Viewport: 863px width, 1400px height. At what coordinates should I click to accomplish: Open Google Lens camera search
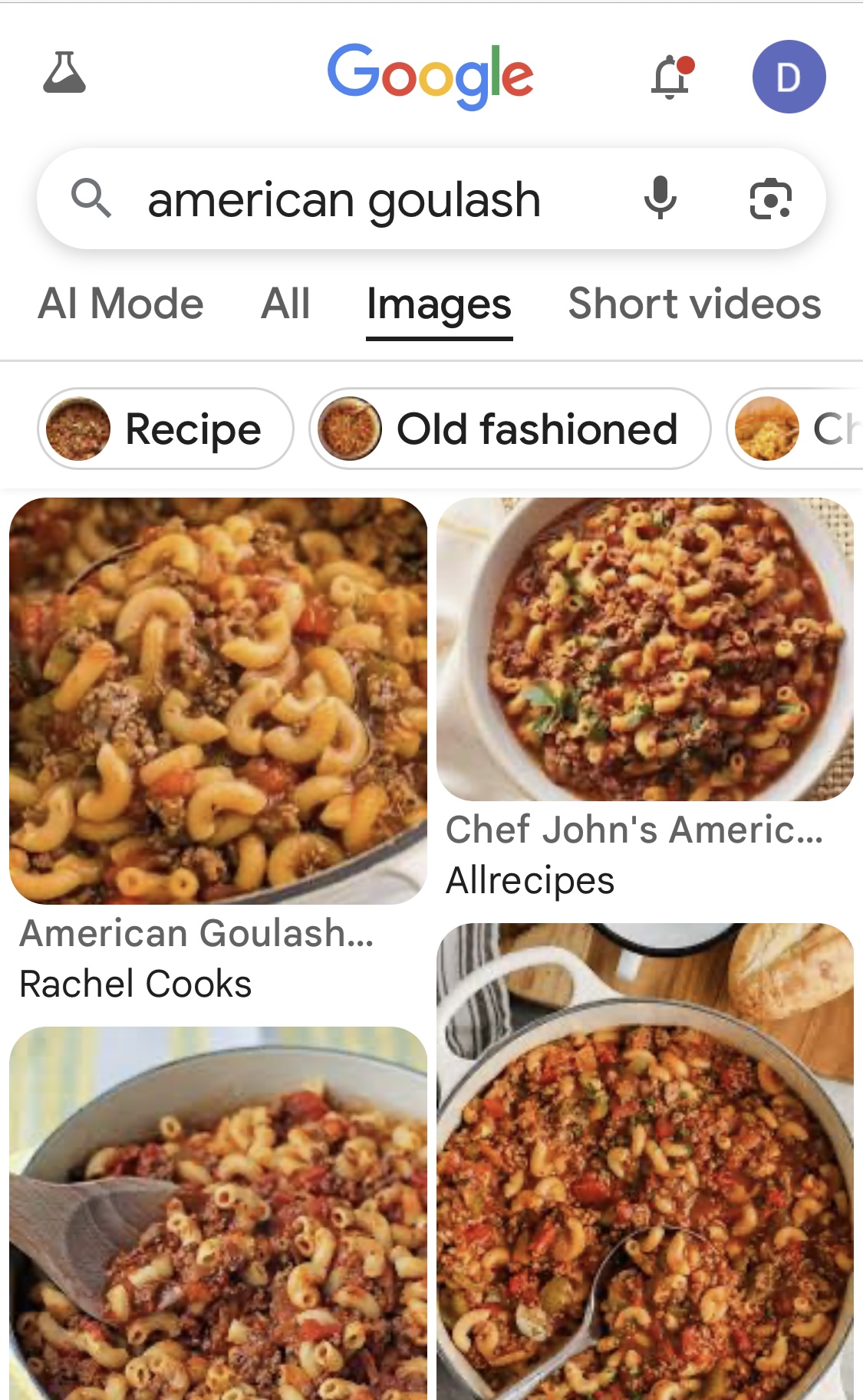pos(769,199)
